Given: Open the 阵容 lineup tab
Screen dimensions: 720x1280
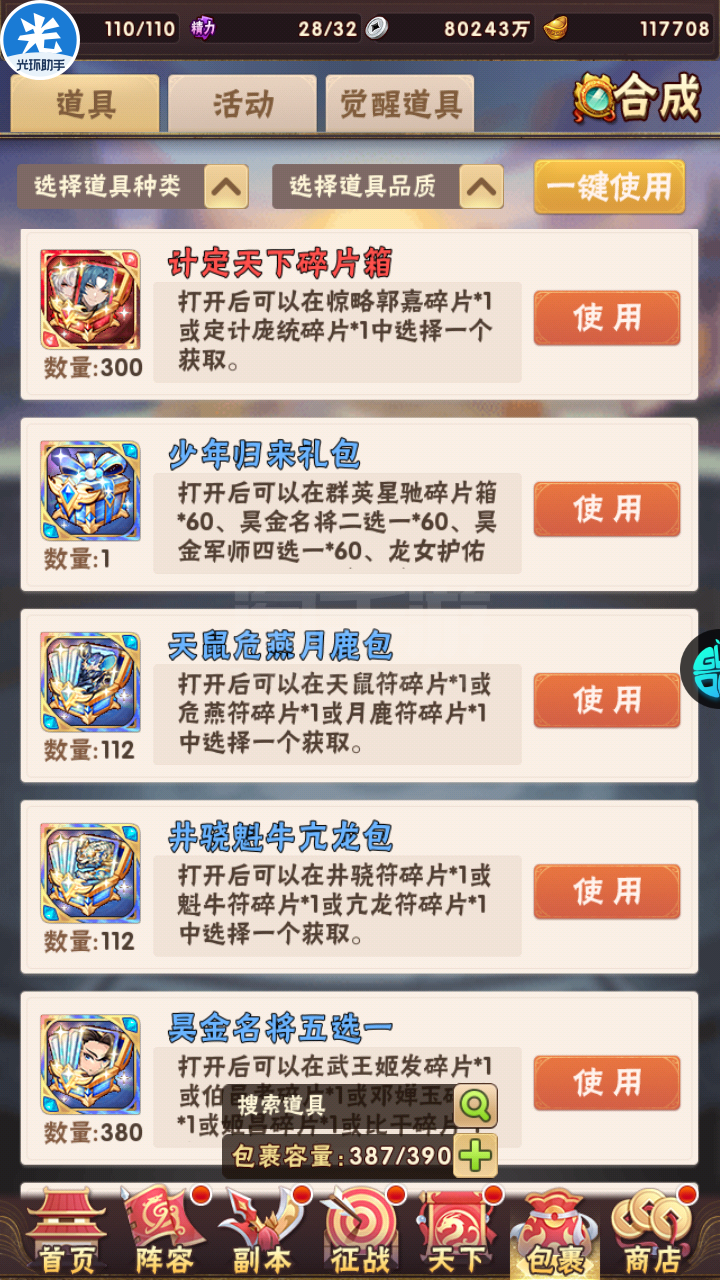Looking at the screenshot, I should click(x=164, y=1232).
